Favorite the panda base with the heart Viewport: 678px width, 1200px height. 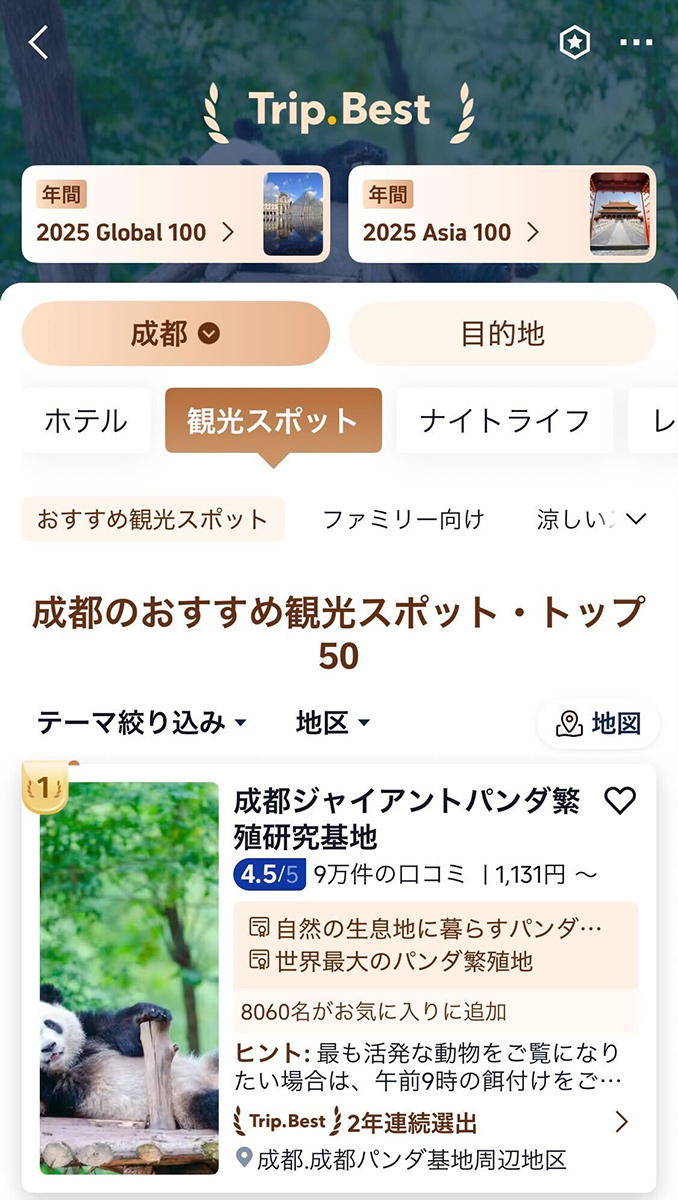click(x=621, y=800)
